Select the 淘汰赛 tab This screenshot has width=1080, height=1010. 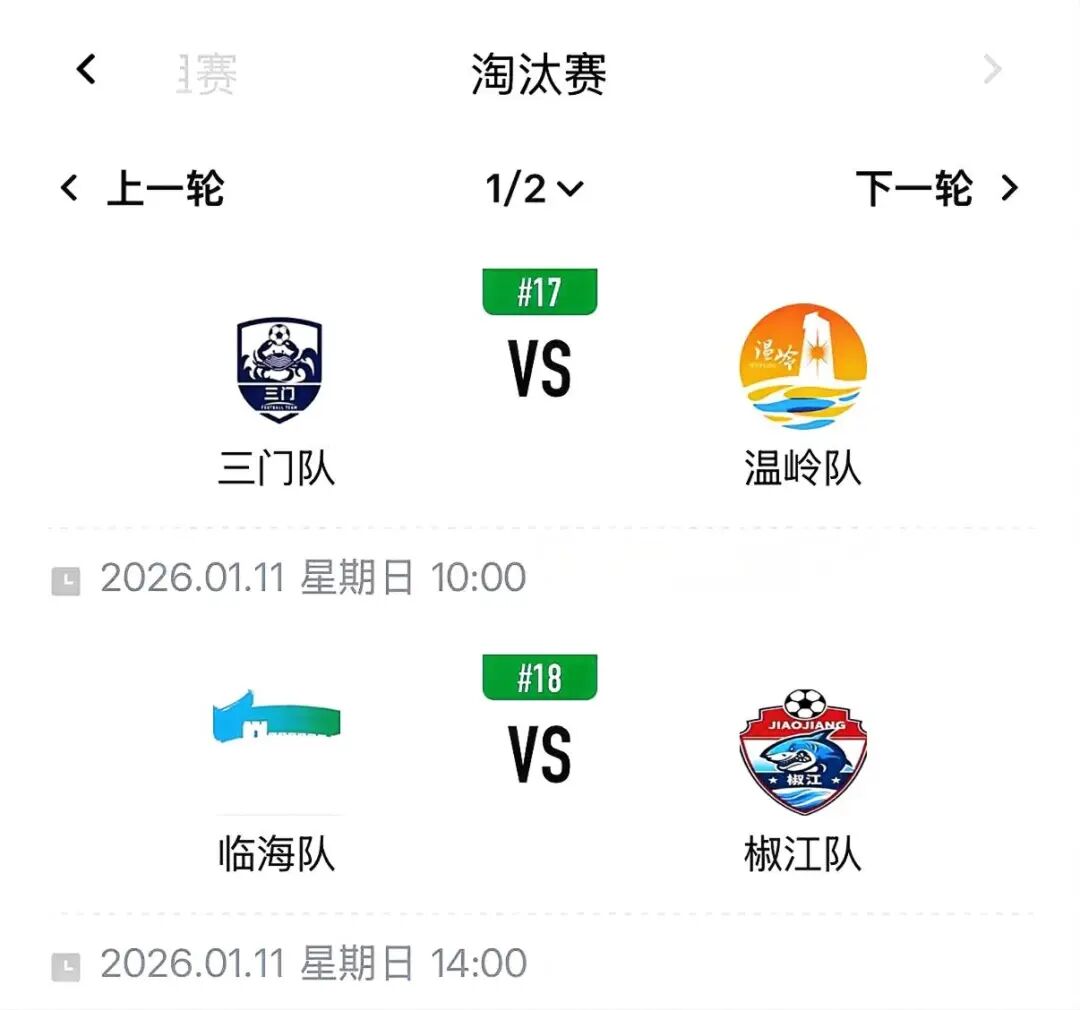pos(539,75)
